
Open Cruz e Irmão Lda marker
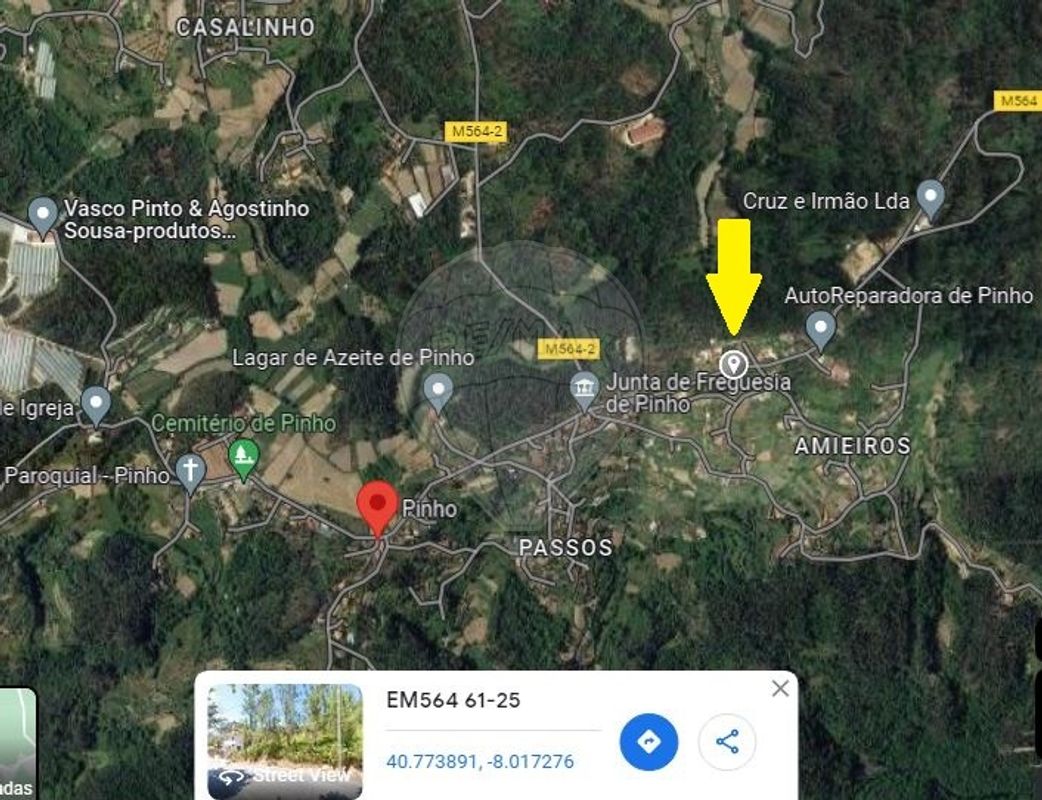[931, 198]
